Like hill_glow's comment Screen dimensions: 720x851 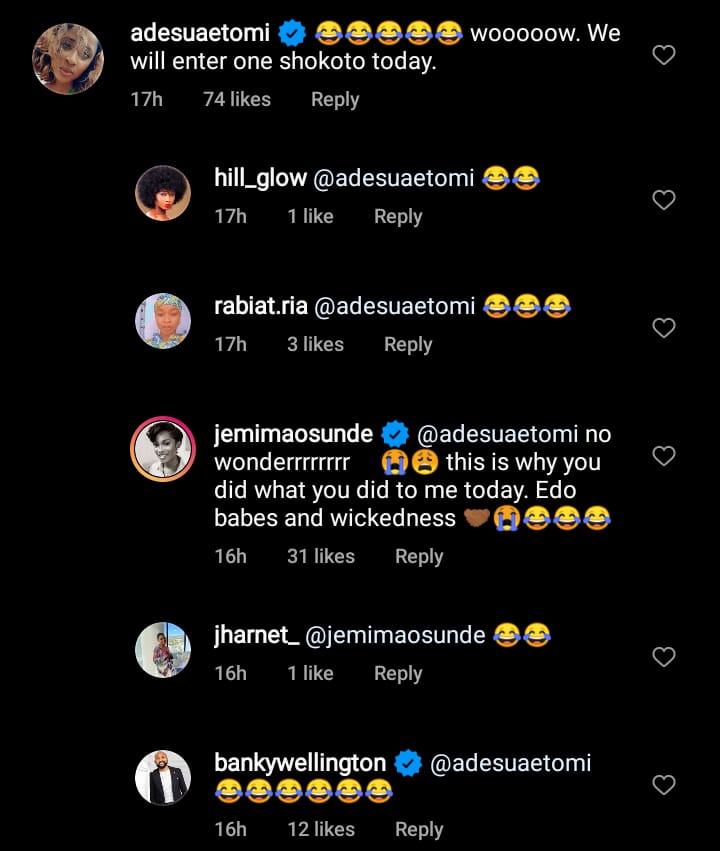point(663,201)
